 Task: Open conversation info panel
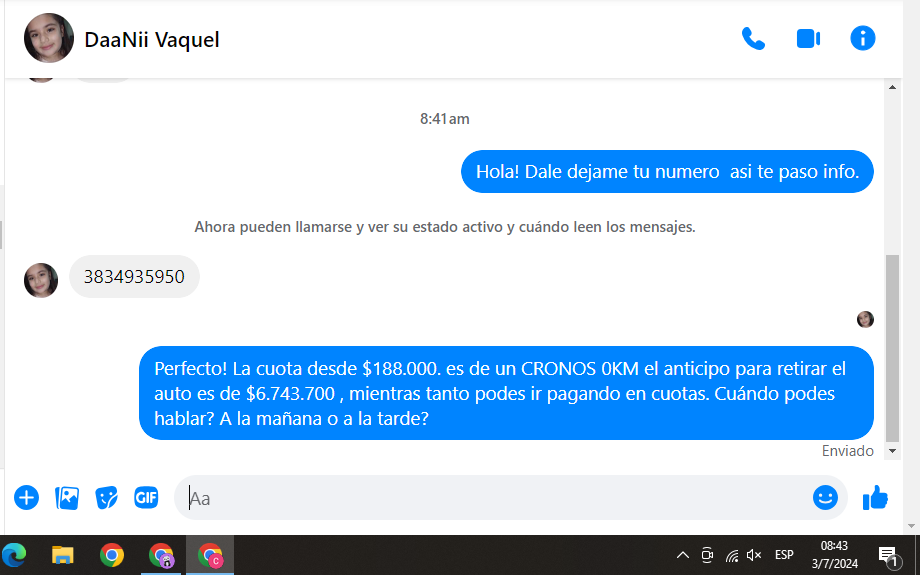pyautogui.click(x=862, y=39)
